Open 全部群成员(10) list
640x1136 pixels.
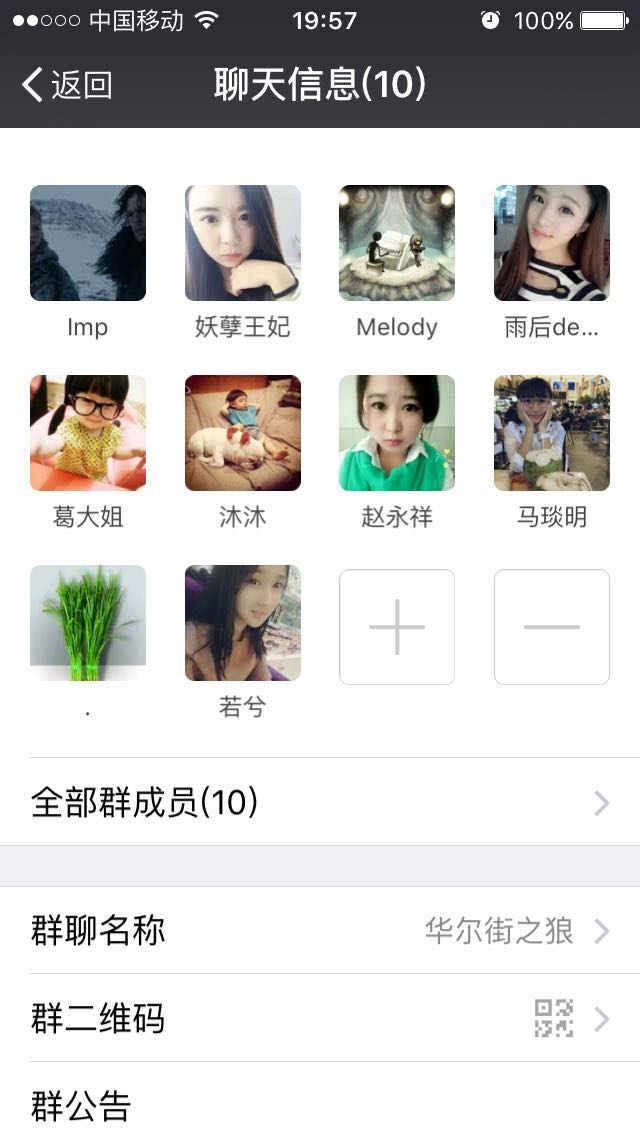click(320, 802)
